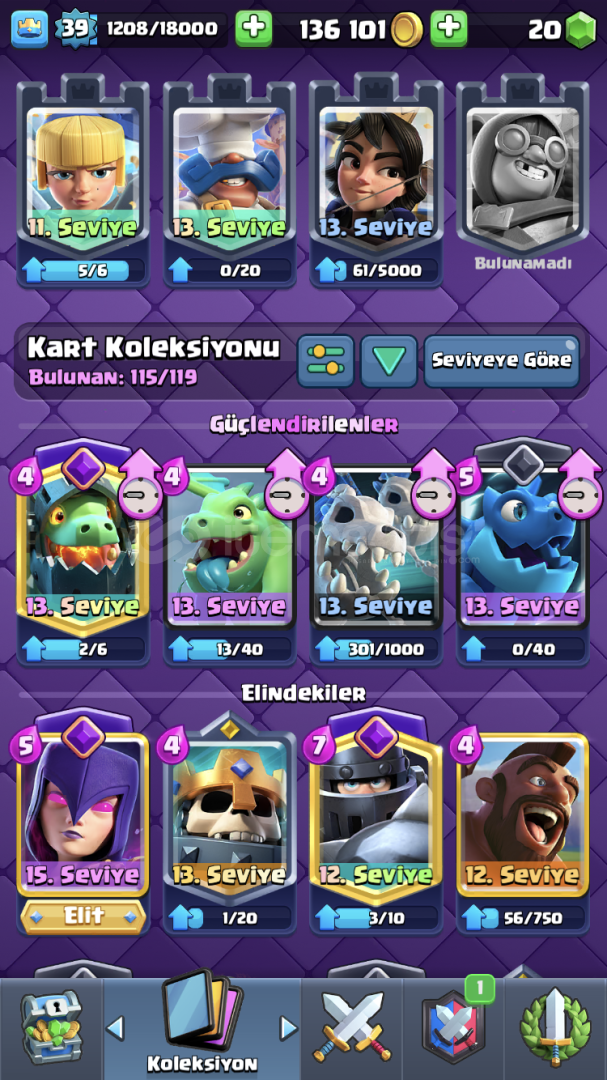
Task: Open the card filter sliders button
Action: pyautogui.click(x=325, y=361)
